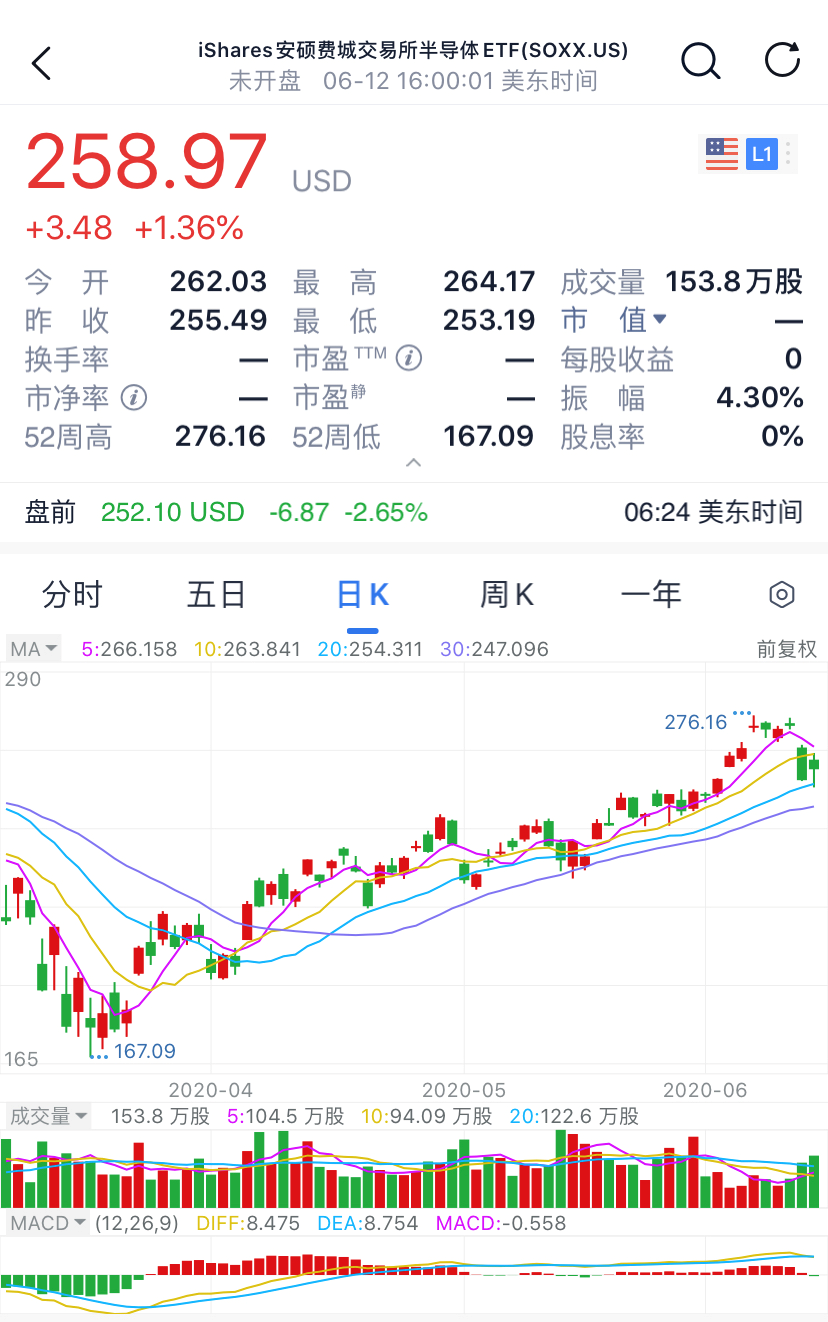Switch to the 五日 chart tab

coord(217,595)
